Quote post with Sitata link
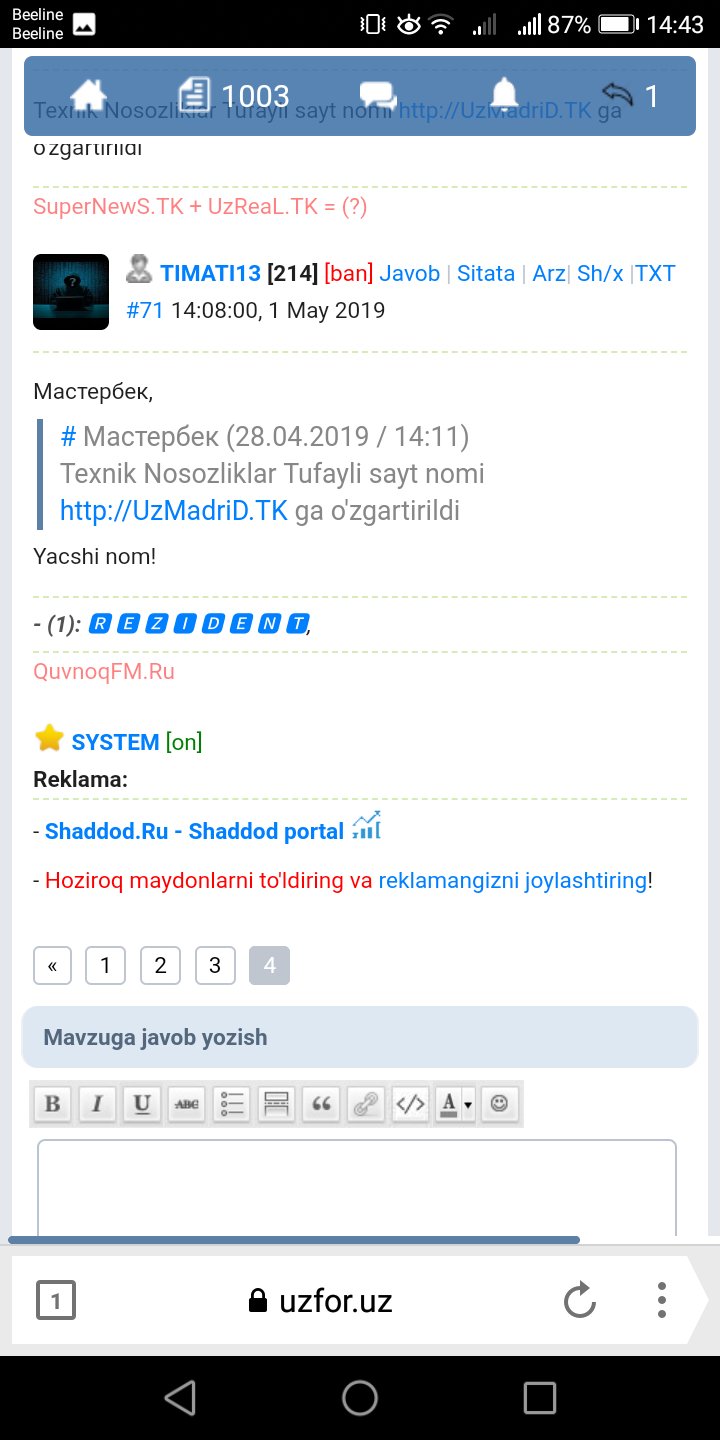This screenshot has height=1440, width=720. coord(486,273)
